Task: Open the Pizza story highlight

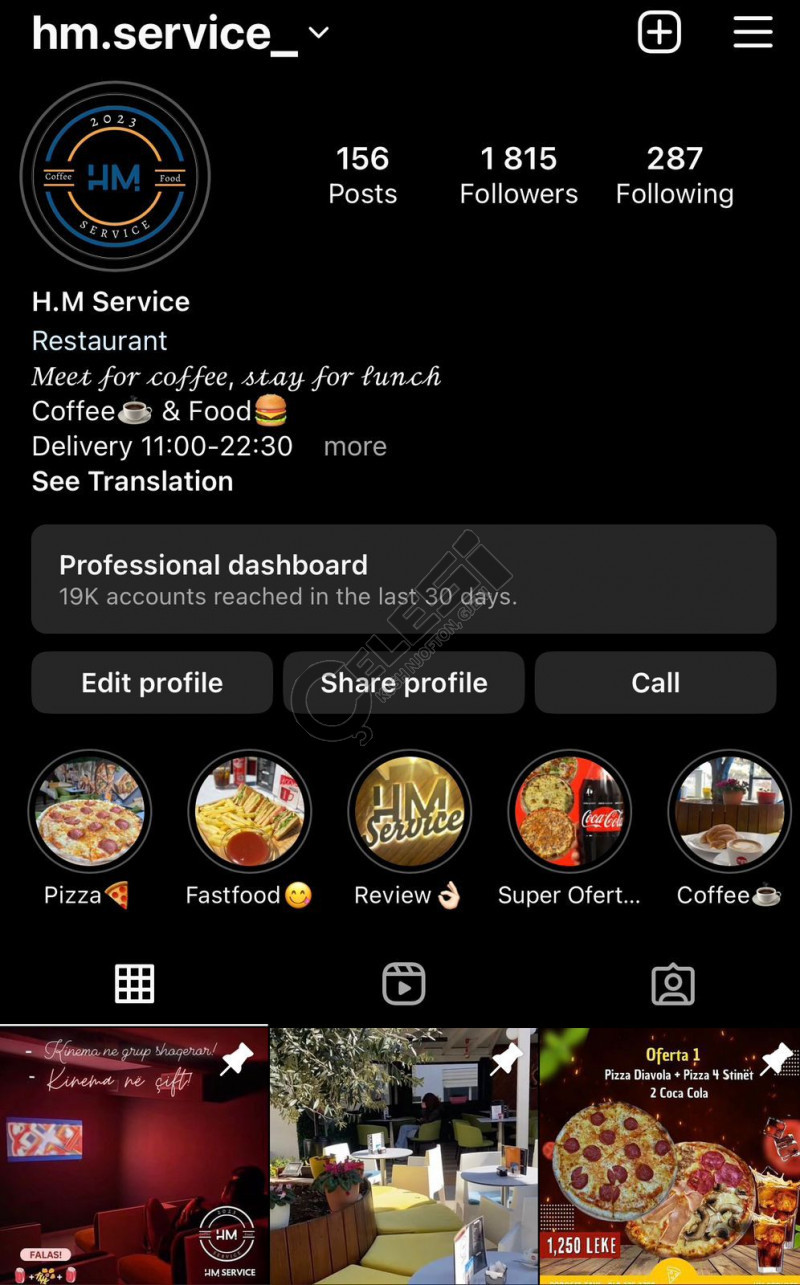Action: pyautogui.click(x=89, y=811)
